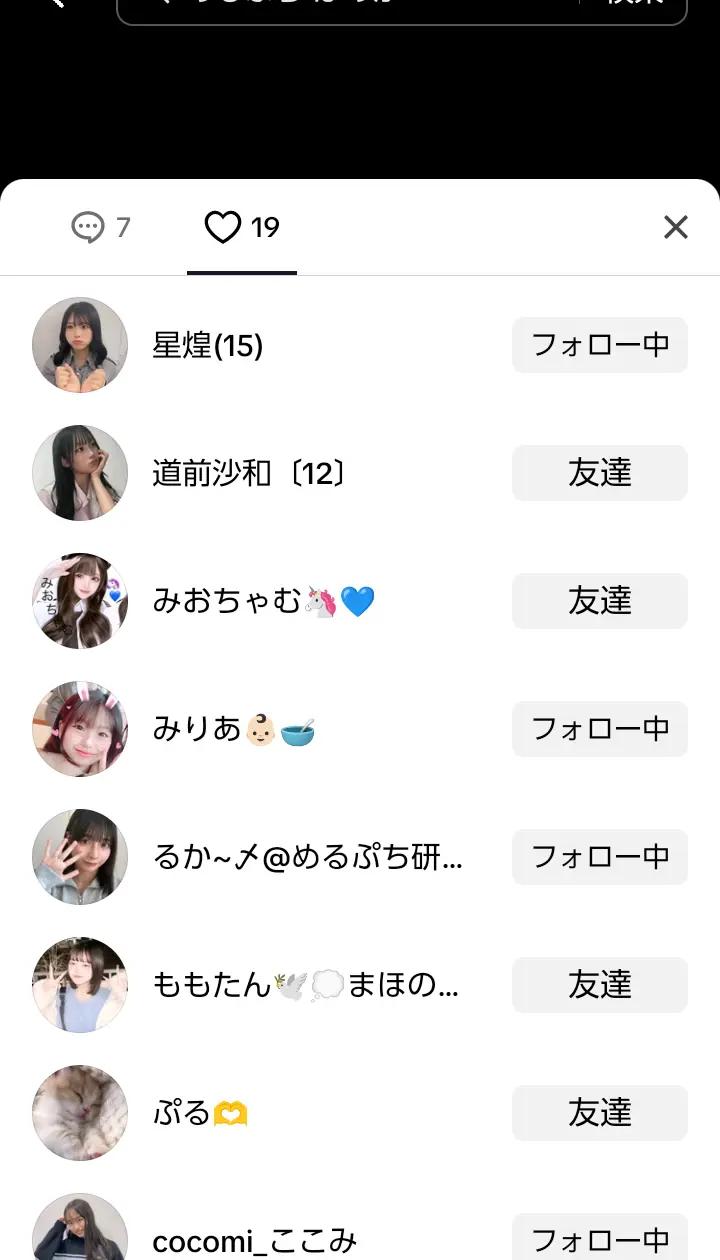View 道前沙和〔12〕's profile
The height and width of the screenshot is (1260, 720).
pos(80,473)
